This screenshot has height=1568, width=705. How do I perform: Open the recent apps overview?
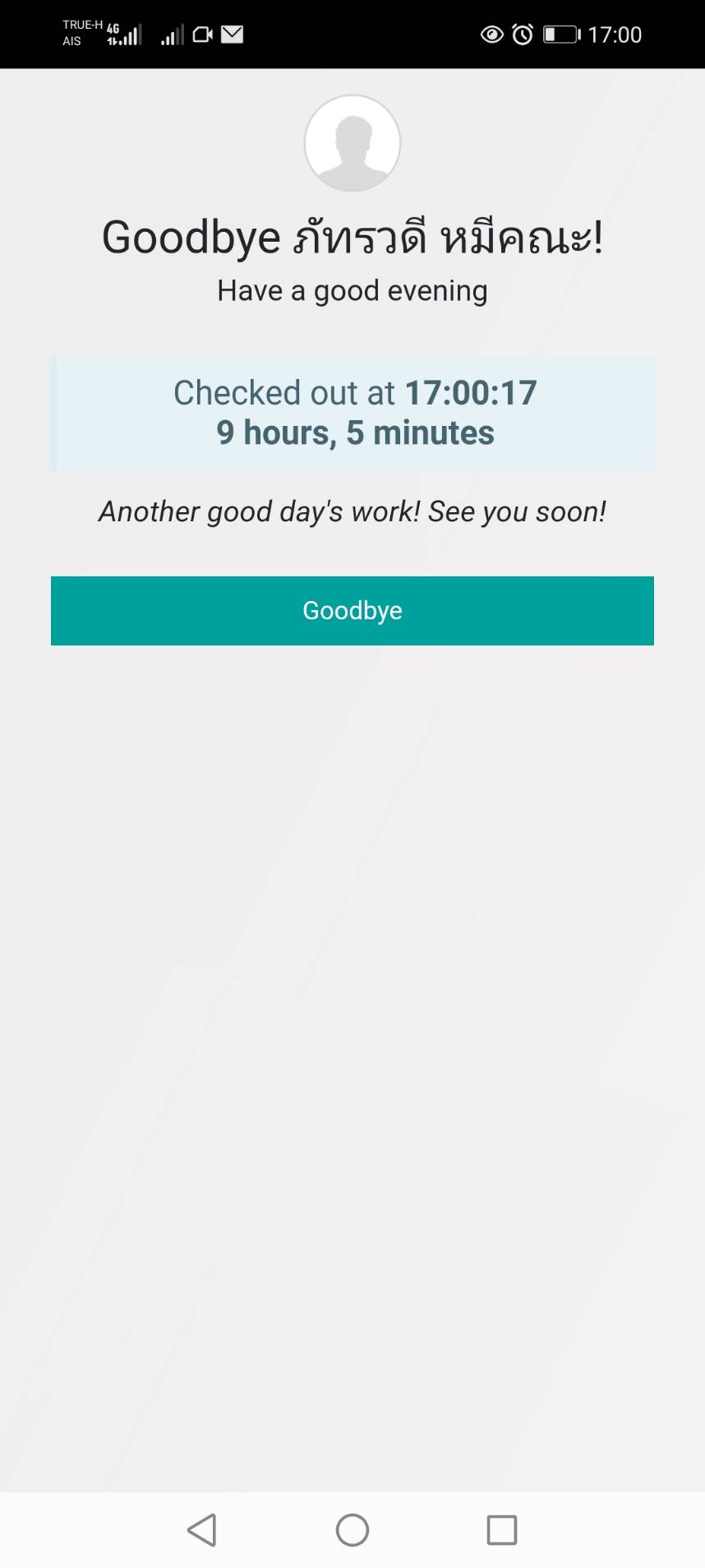click(x=501, y=1529)
